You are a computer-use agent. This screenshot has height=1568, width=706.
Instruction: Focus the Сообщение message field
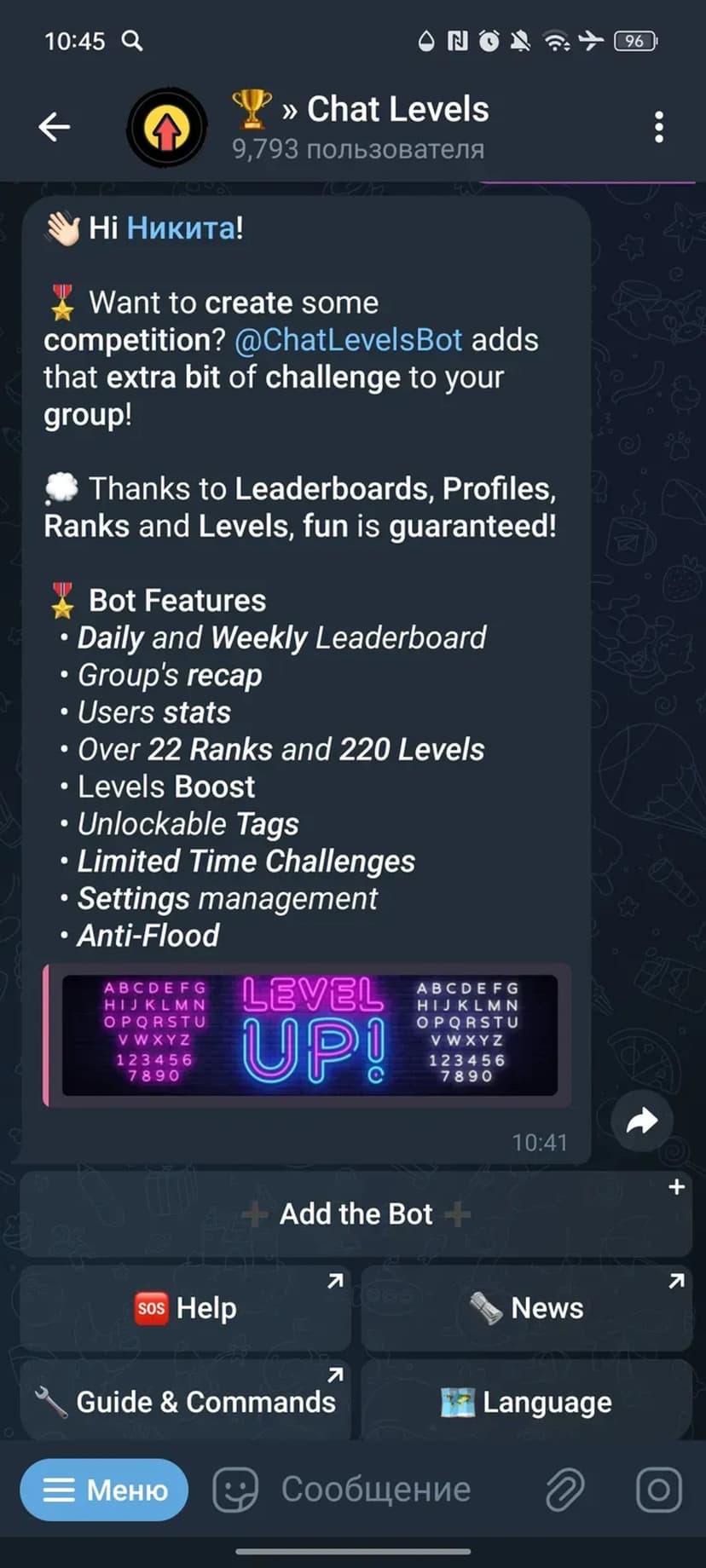pos(375,1490)
